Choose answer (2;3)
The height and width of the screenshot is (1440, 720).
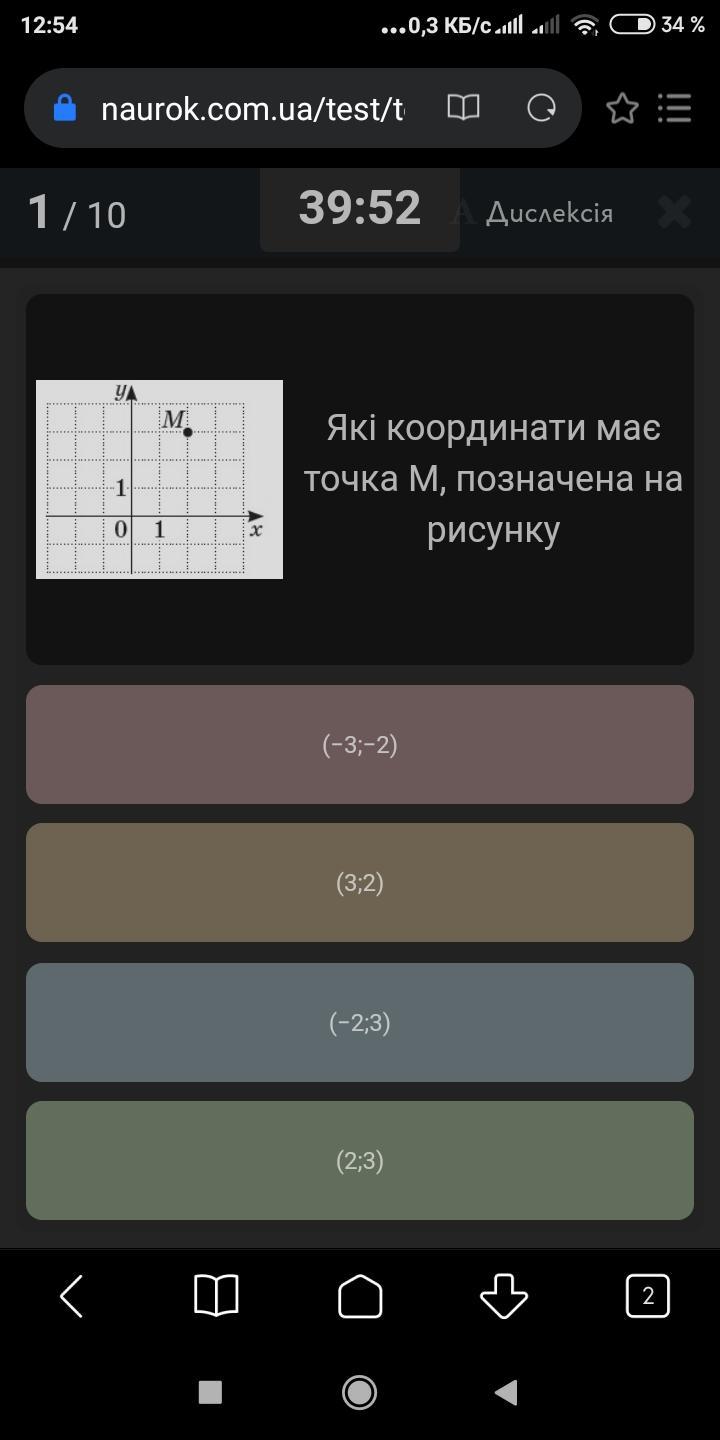(359, 1160)
